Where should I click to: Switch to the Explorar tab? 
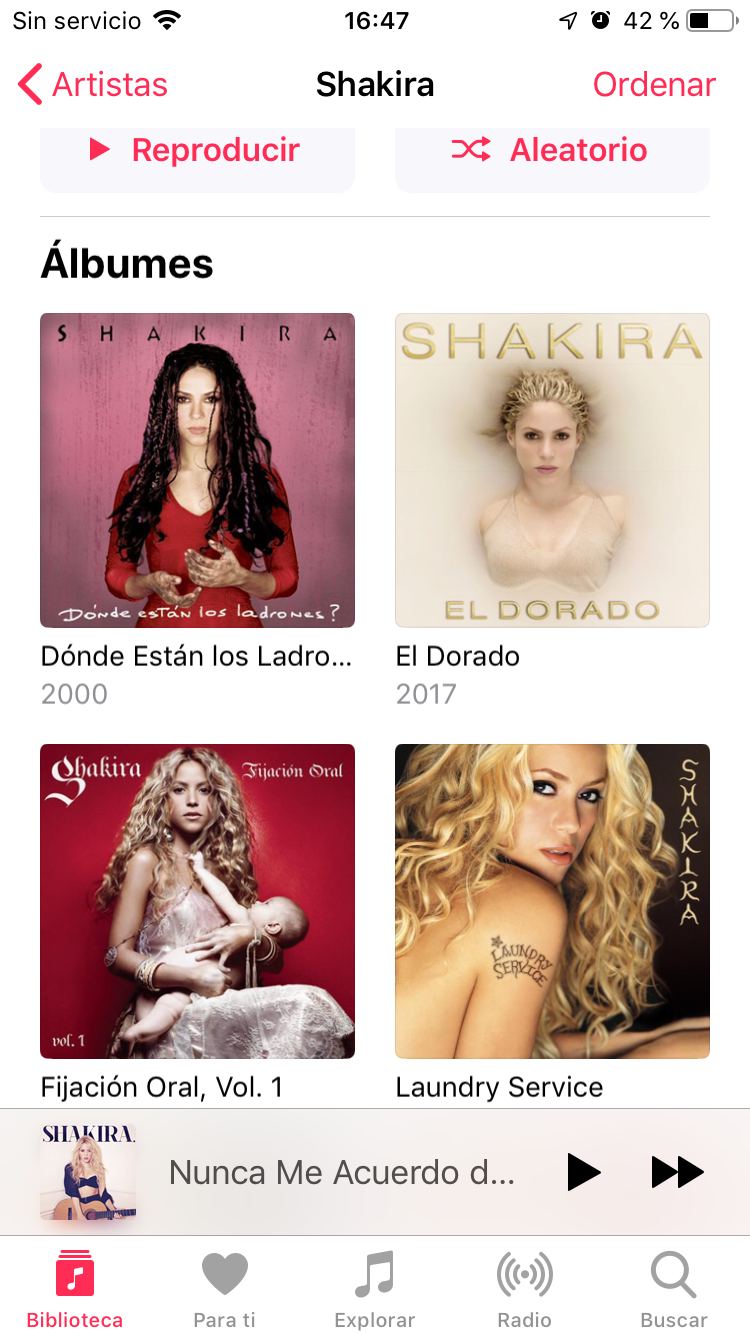(375, 1290)
